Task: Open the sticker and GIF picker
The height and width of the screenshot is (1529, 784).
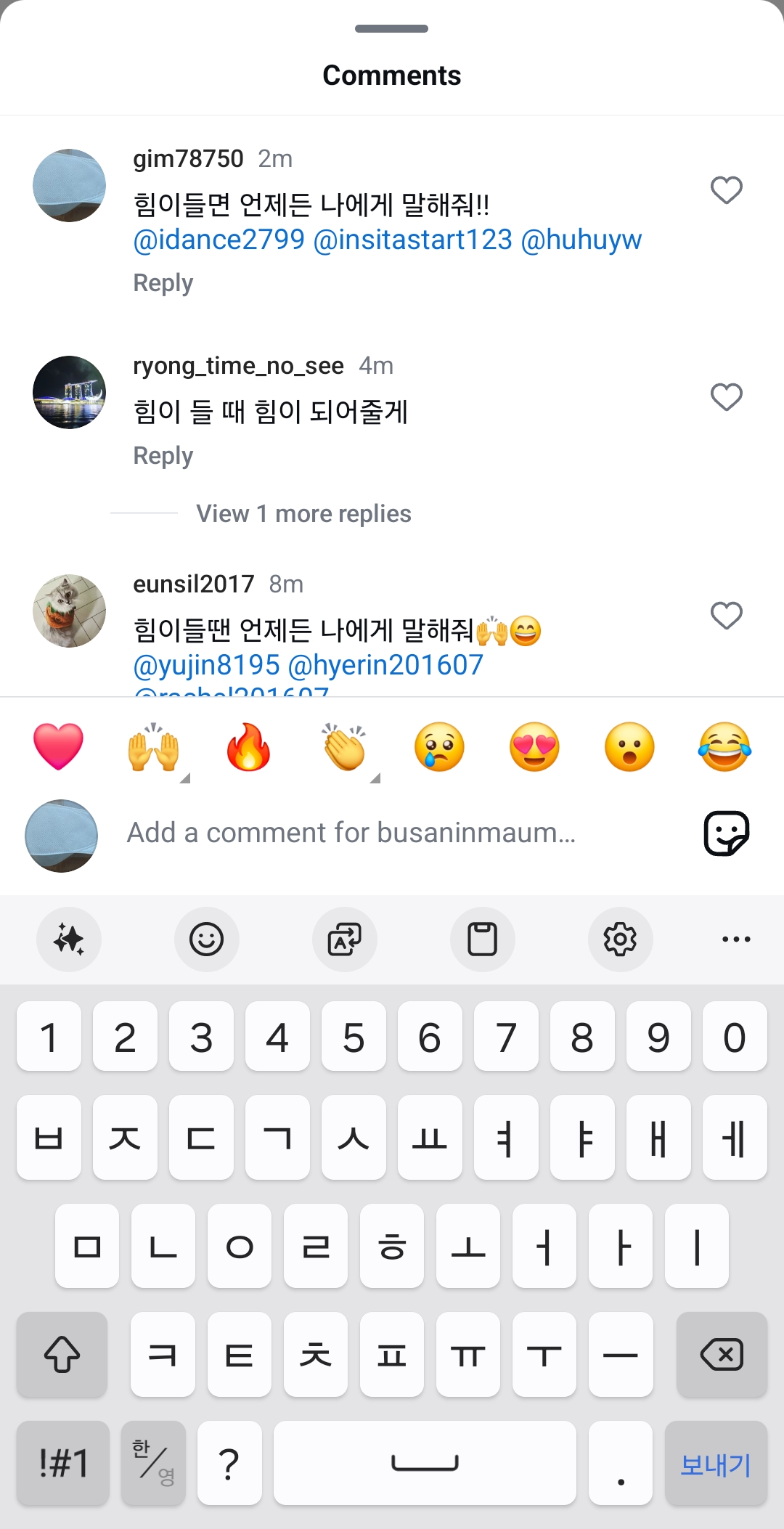Action: 726,833
